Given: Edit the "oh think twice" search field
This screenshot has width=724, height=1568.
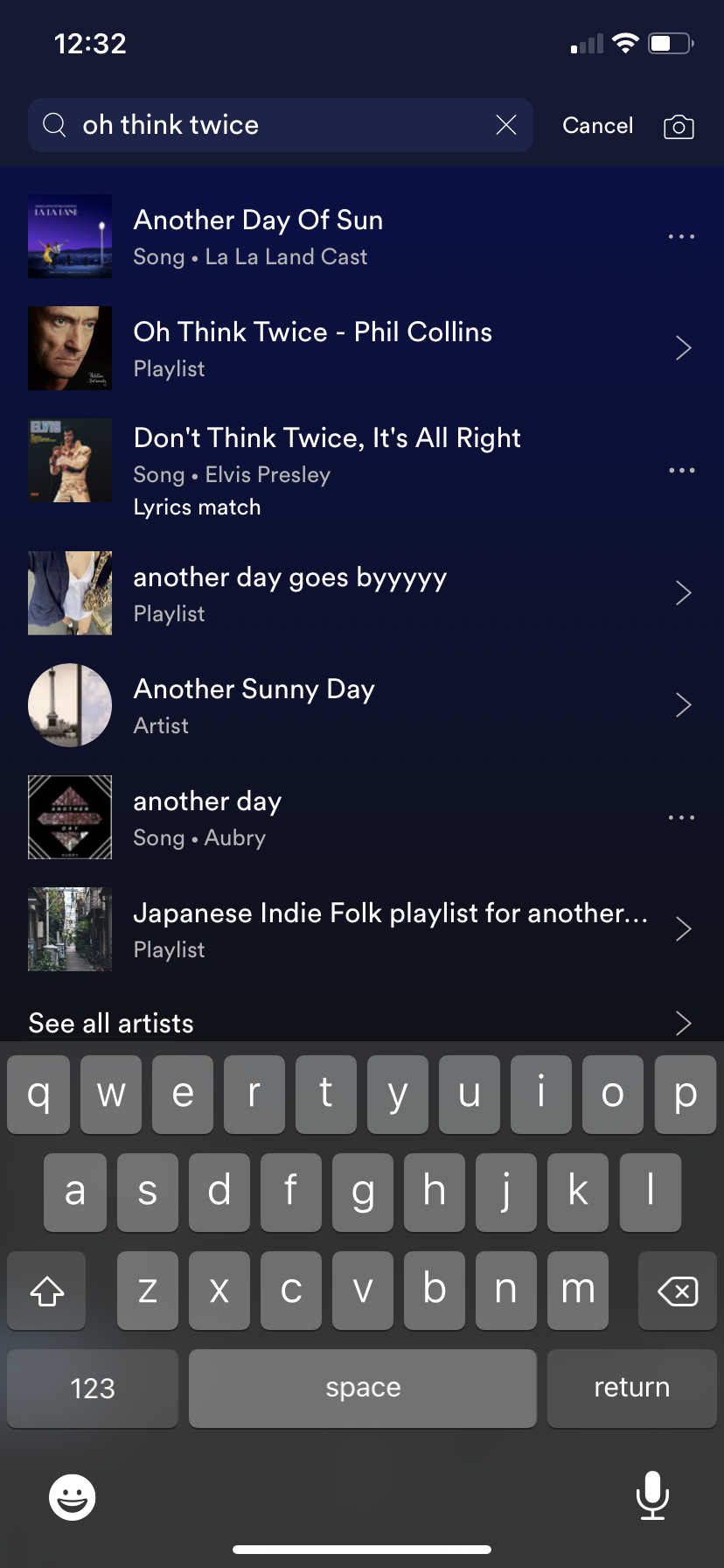Looking at the screenshot, I should (x=280, y=125).
